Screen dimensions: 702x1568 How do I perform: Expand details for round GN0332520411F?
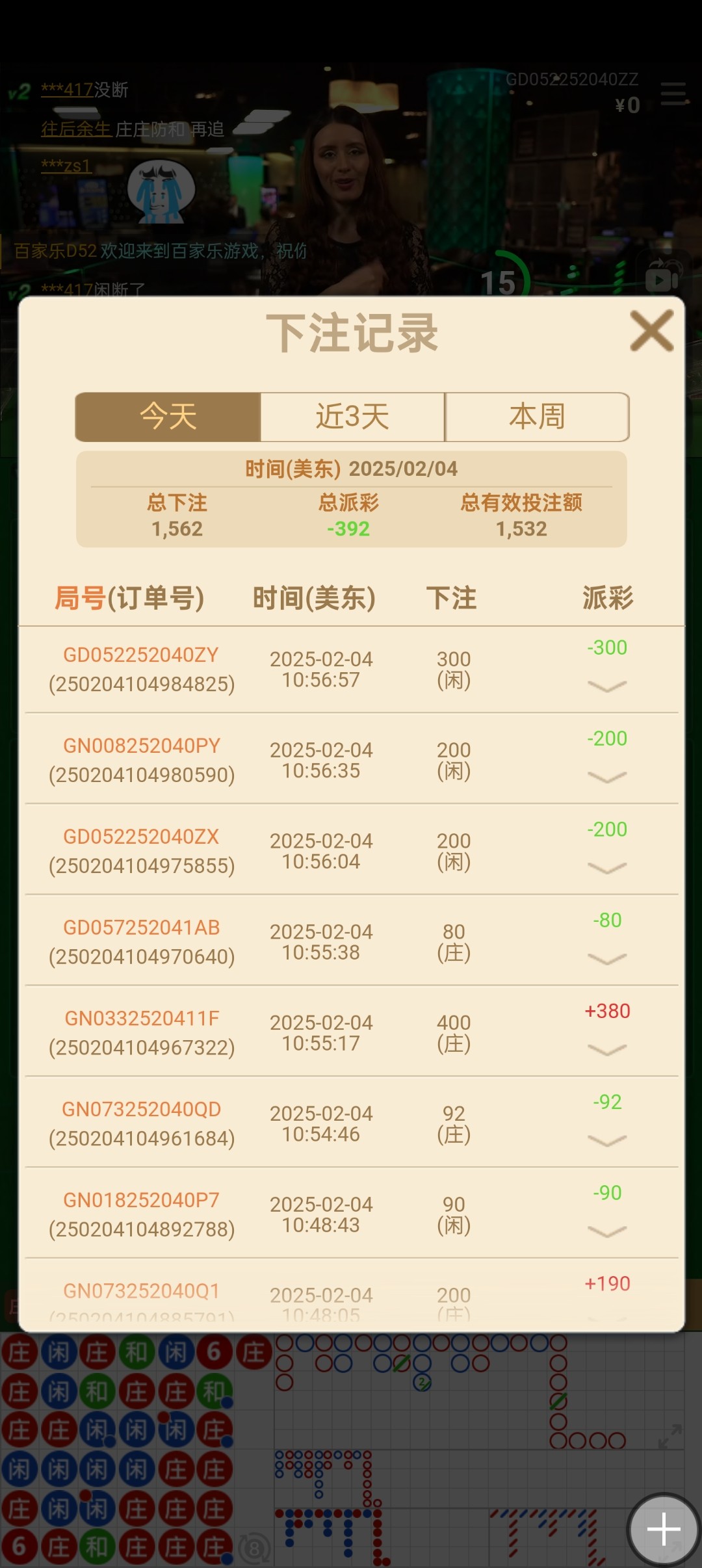tap(606, 1050)
